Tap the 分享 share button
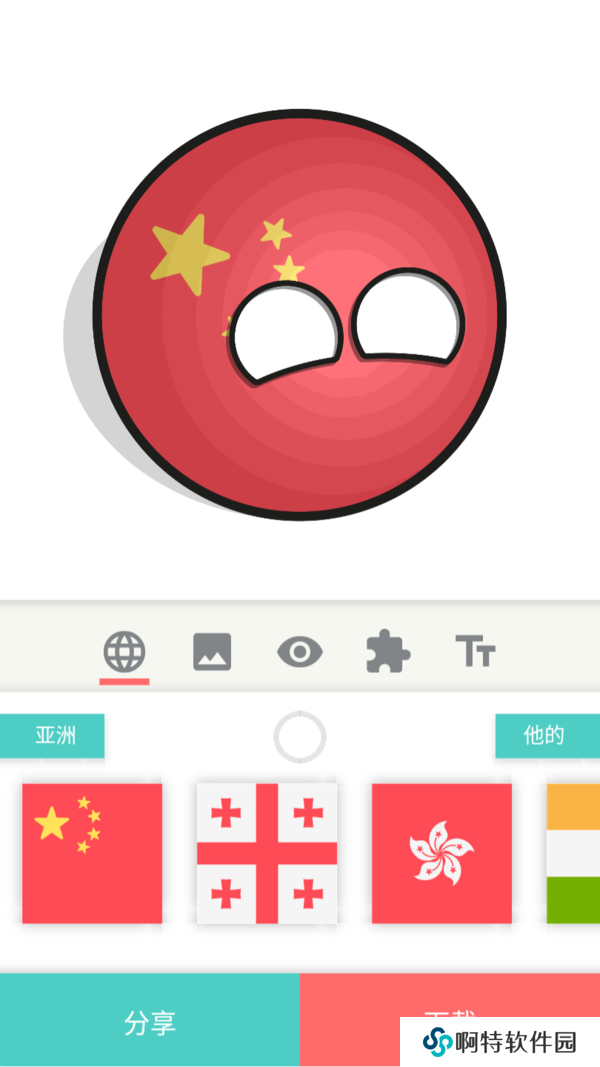Screen dimensions: 600x1067 (150, 1021)
